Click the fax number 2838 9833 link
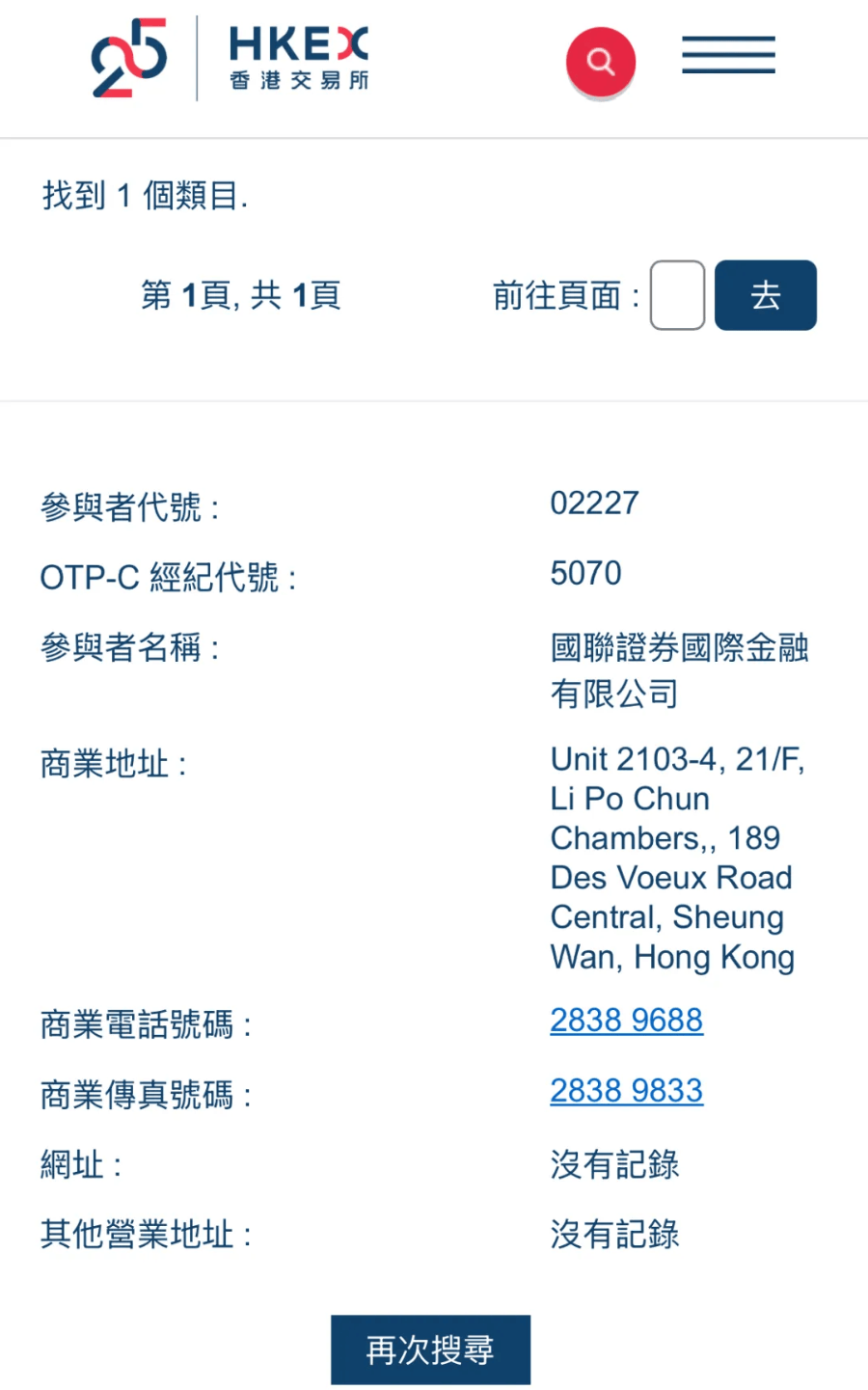 (626, 1090)
